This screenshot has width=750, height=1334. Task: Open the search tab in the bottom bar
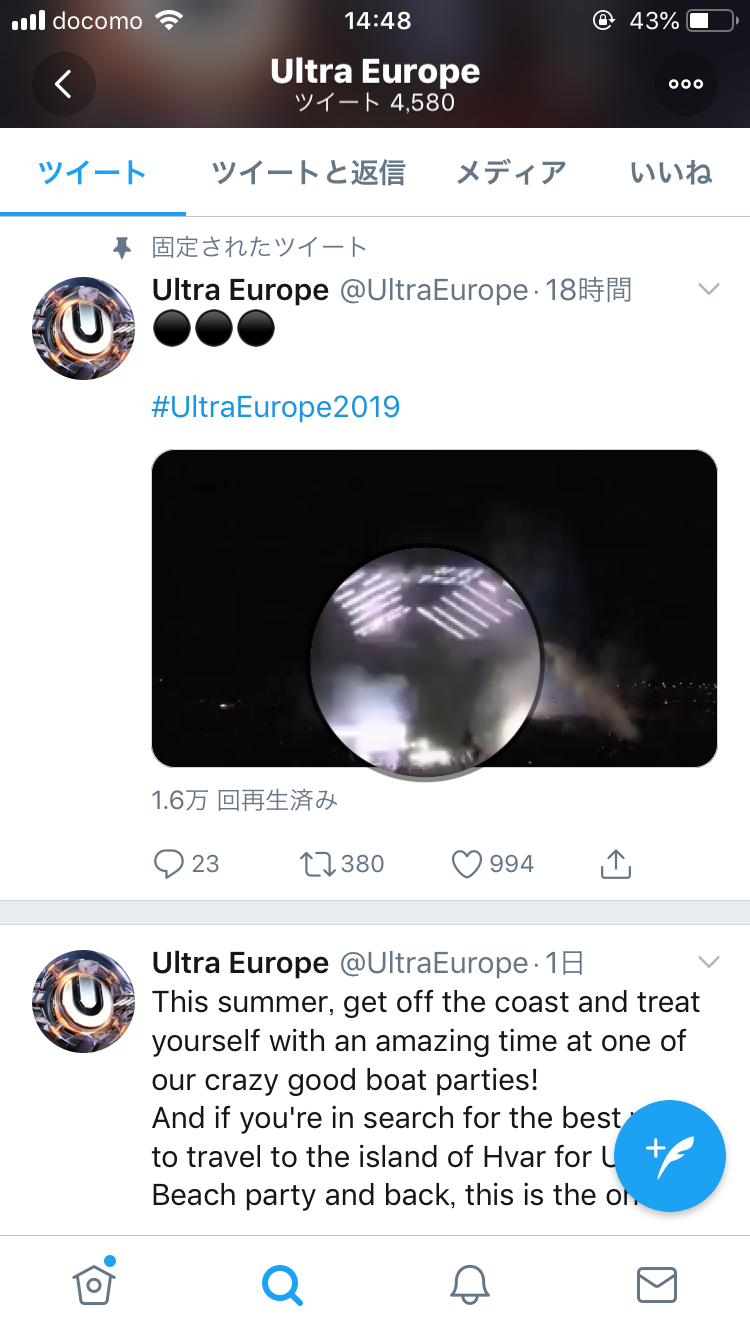282,1284
